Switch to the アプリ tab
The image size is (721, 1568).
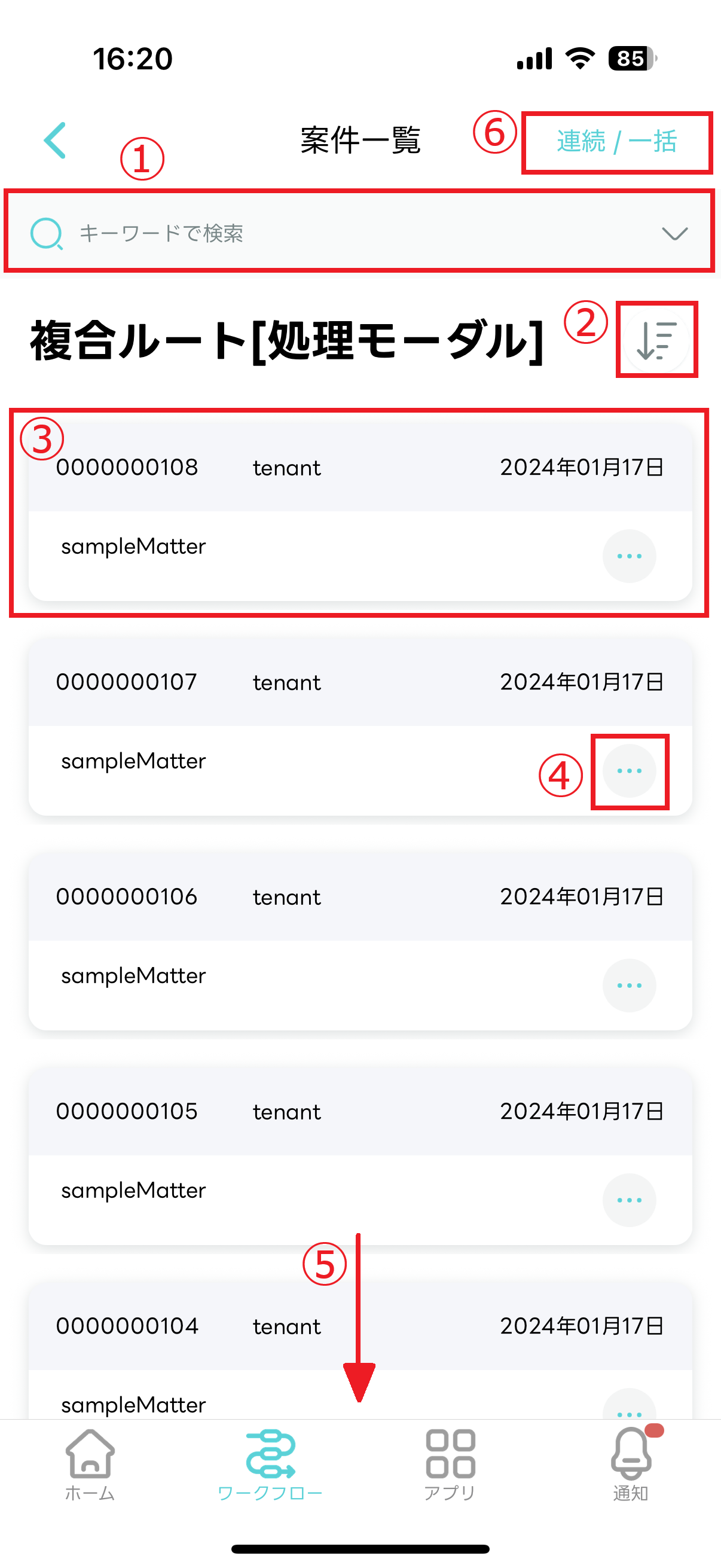(x=450, y=1464)
